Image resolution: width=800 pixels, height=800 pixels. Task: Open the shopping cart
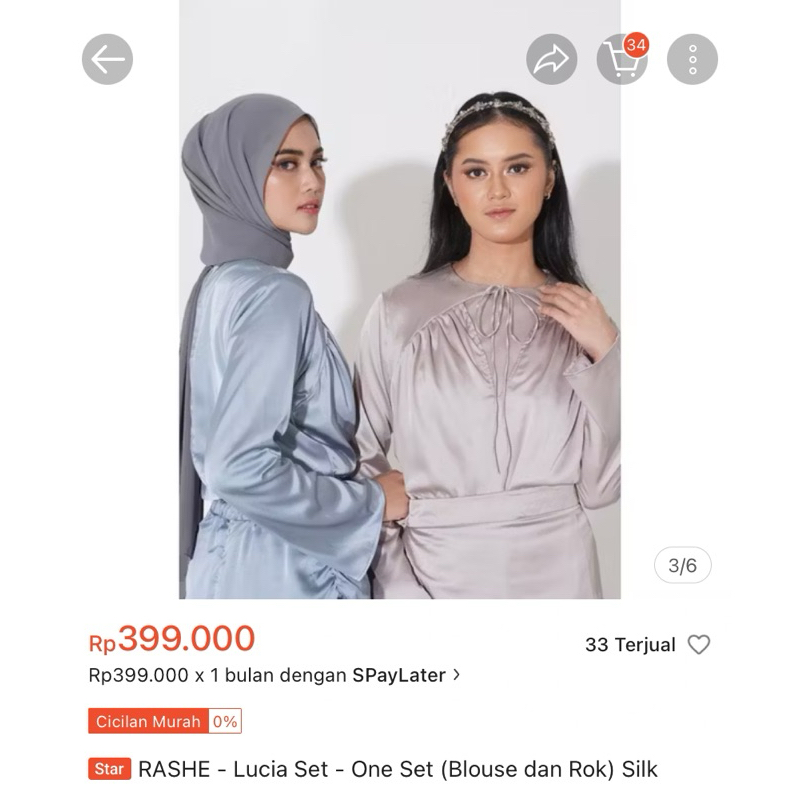[x=621, y=60]
